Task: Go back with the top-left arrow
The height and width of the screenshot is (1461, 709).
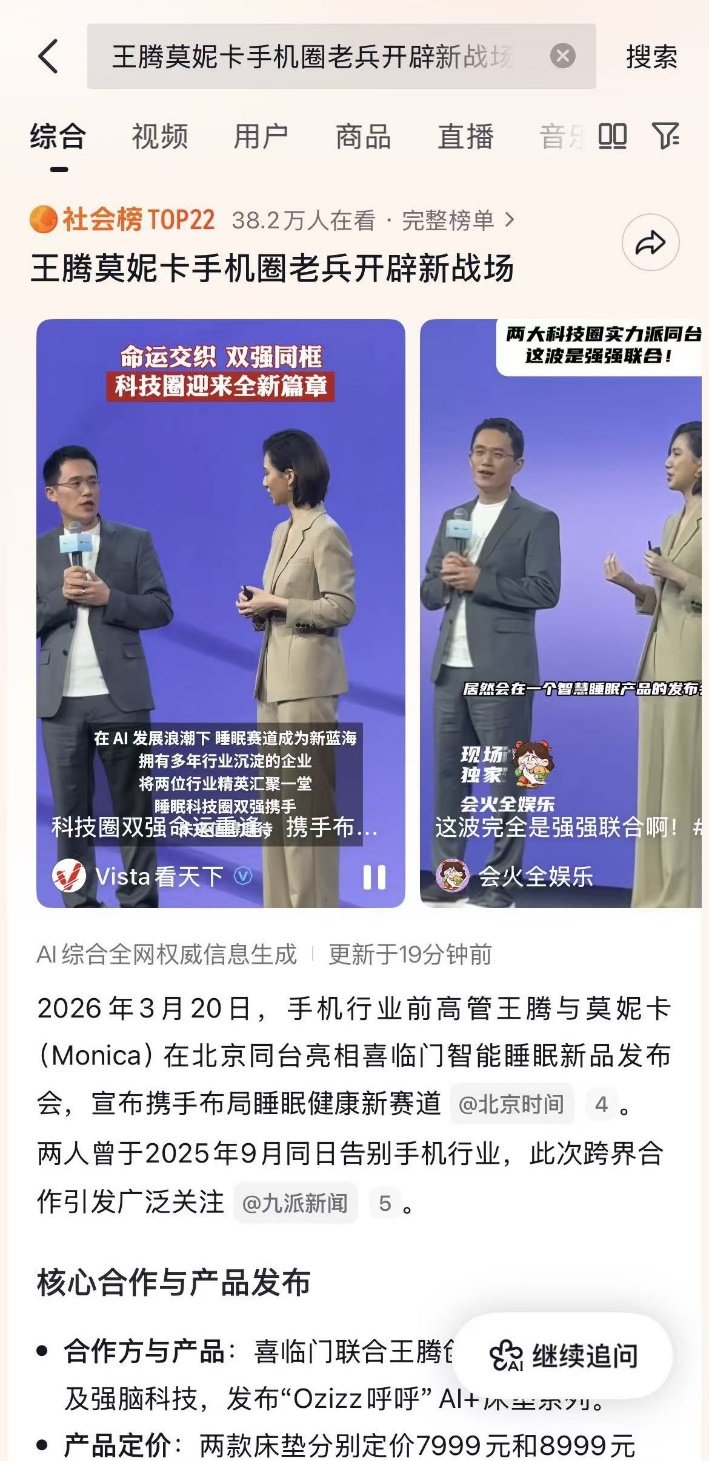Action: click(48, 57)
